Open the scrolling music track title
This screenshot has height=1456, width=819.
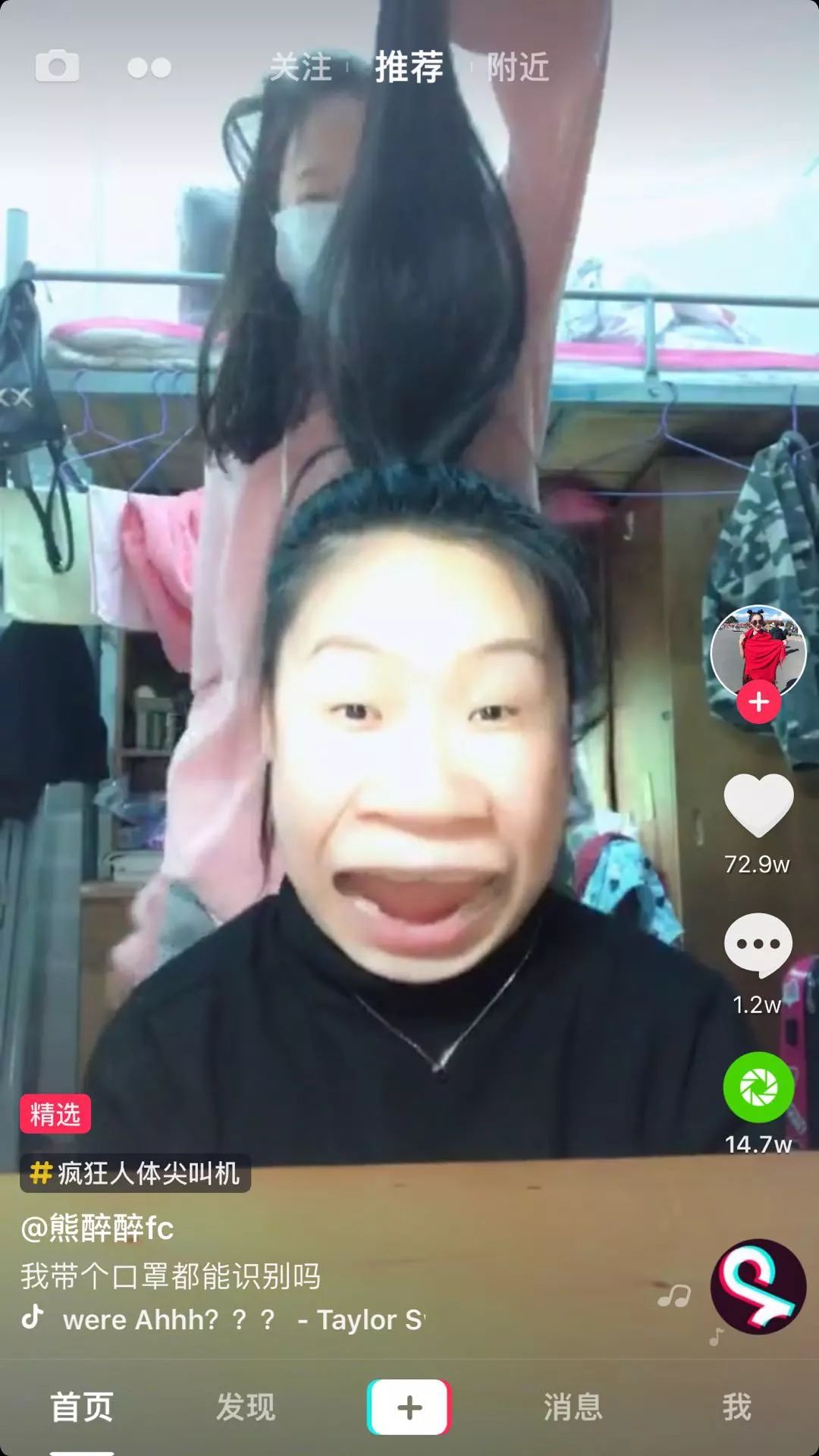pyautogui.click(x=243, y=1319)
